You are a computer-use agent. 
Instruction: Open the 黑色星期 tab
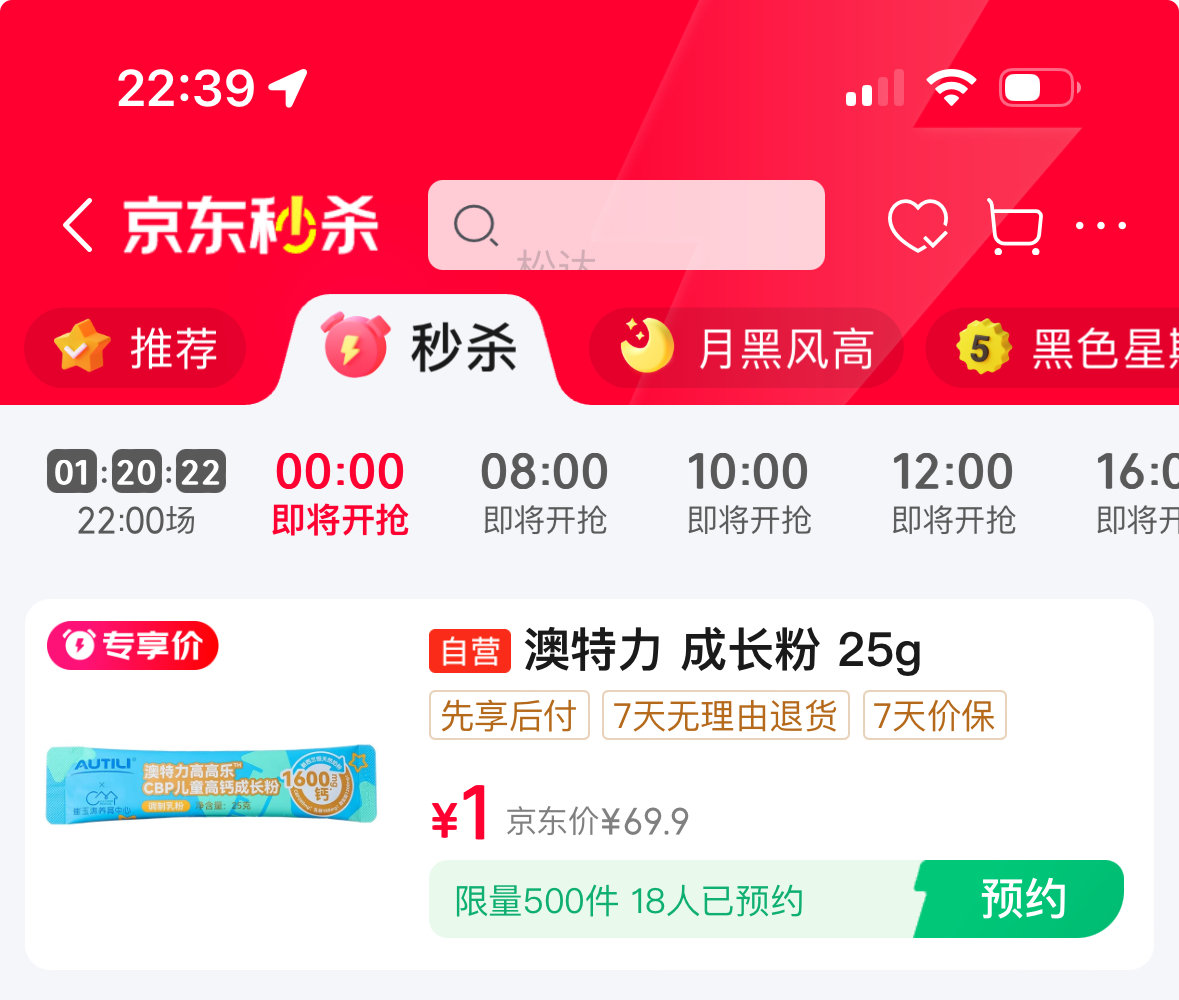1060,350
